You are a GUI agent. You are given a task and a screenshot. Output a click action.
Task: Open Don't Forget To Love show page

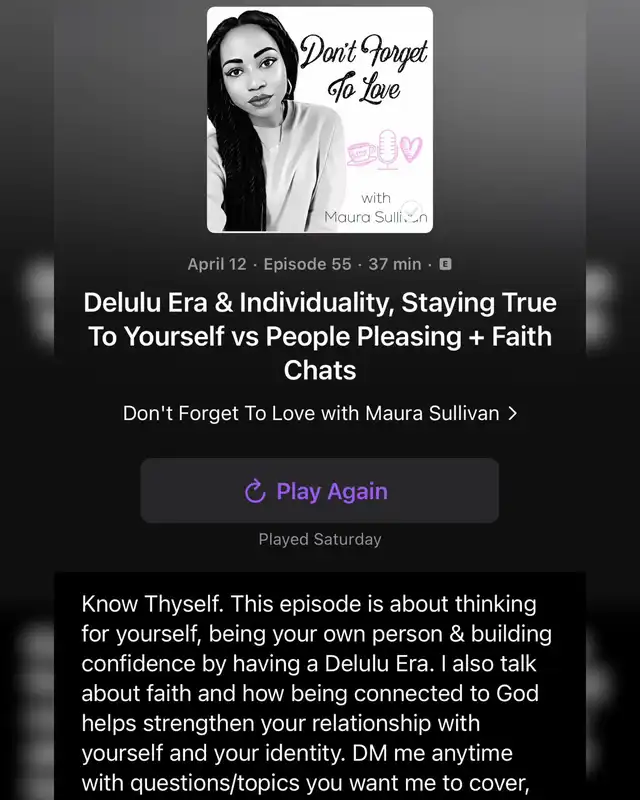click(x=319, y=413)
